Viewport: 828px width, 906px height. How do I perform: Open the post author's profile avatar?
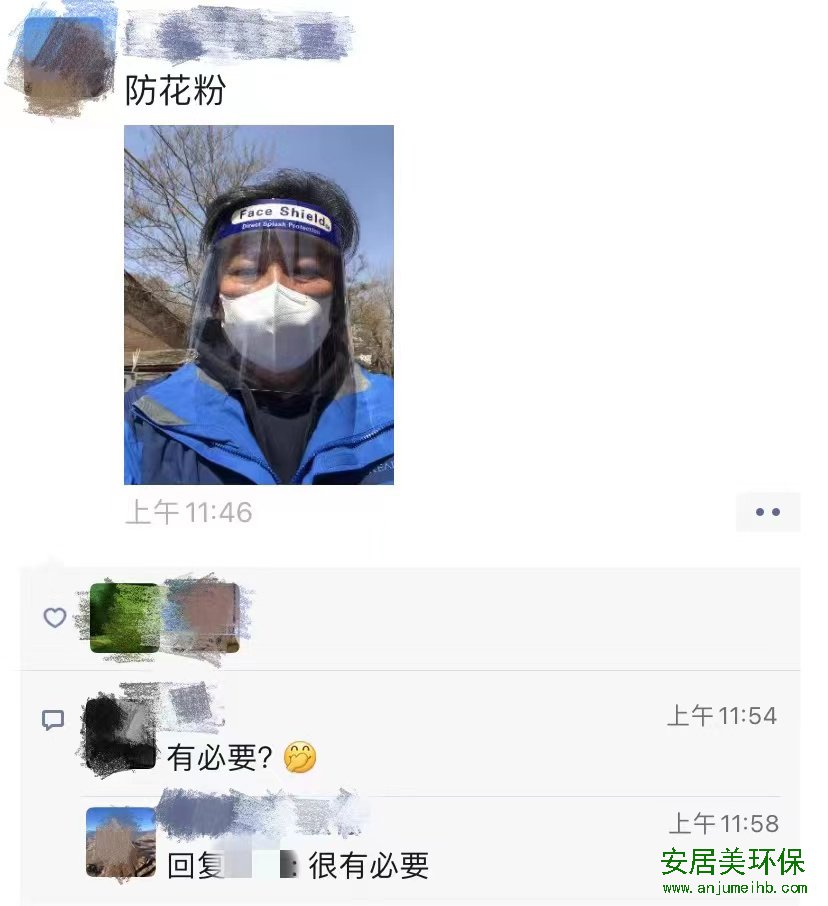point(64,60)
